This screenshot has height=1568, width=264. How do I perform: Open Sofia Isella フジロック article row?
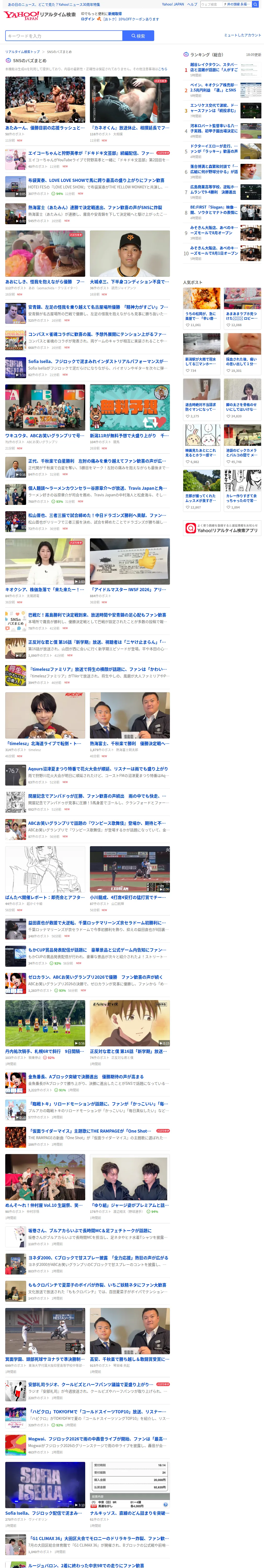88,368
